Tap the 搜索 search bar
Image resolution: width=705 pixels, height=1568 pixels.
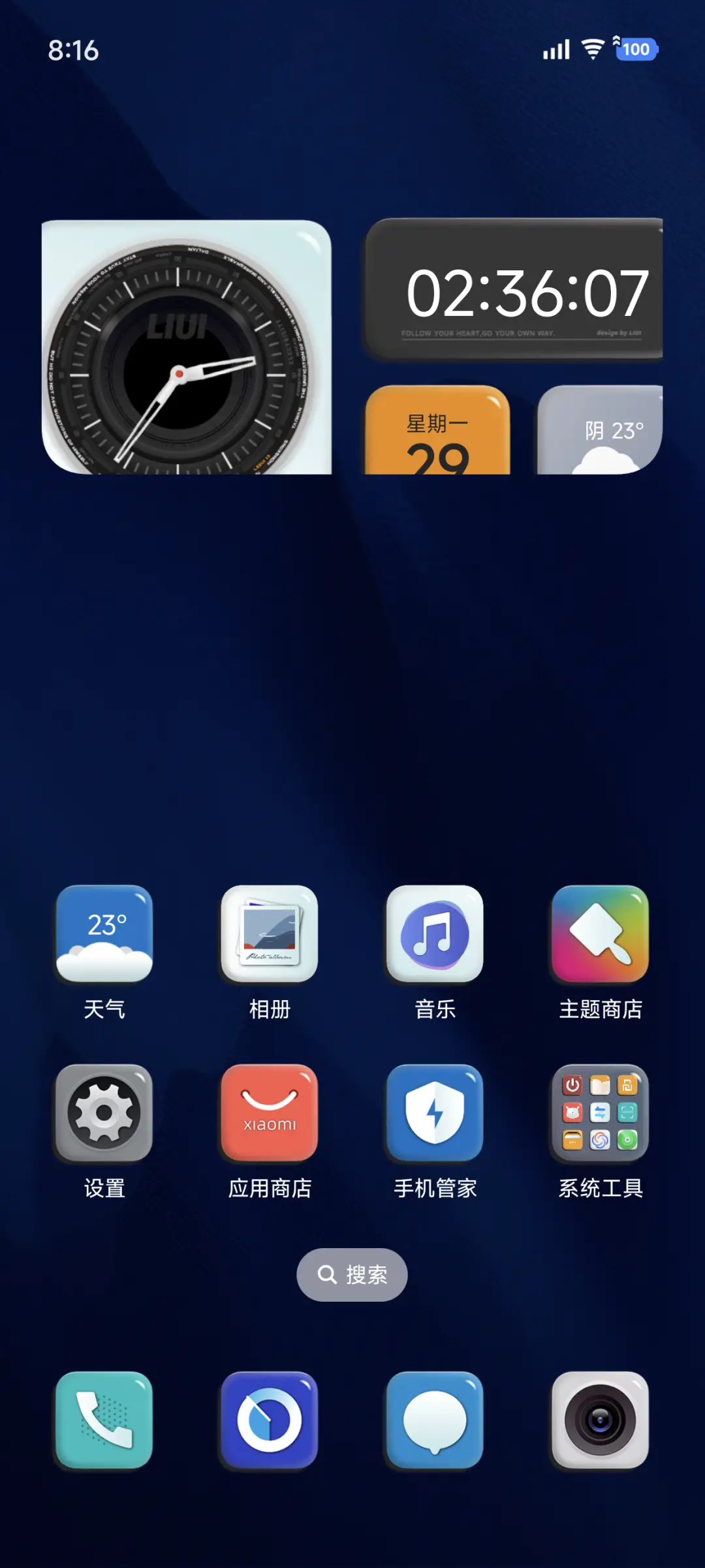coord(351,1274)
